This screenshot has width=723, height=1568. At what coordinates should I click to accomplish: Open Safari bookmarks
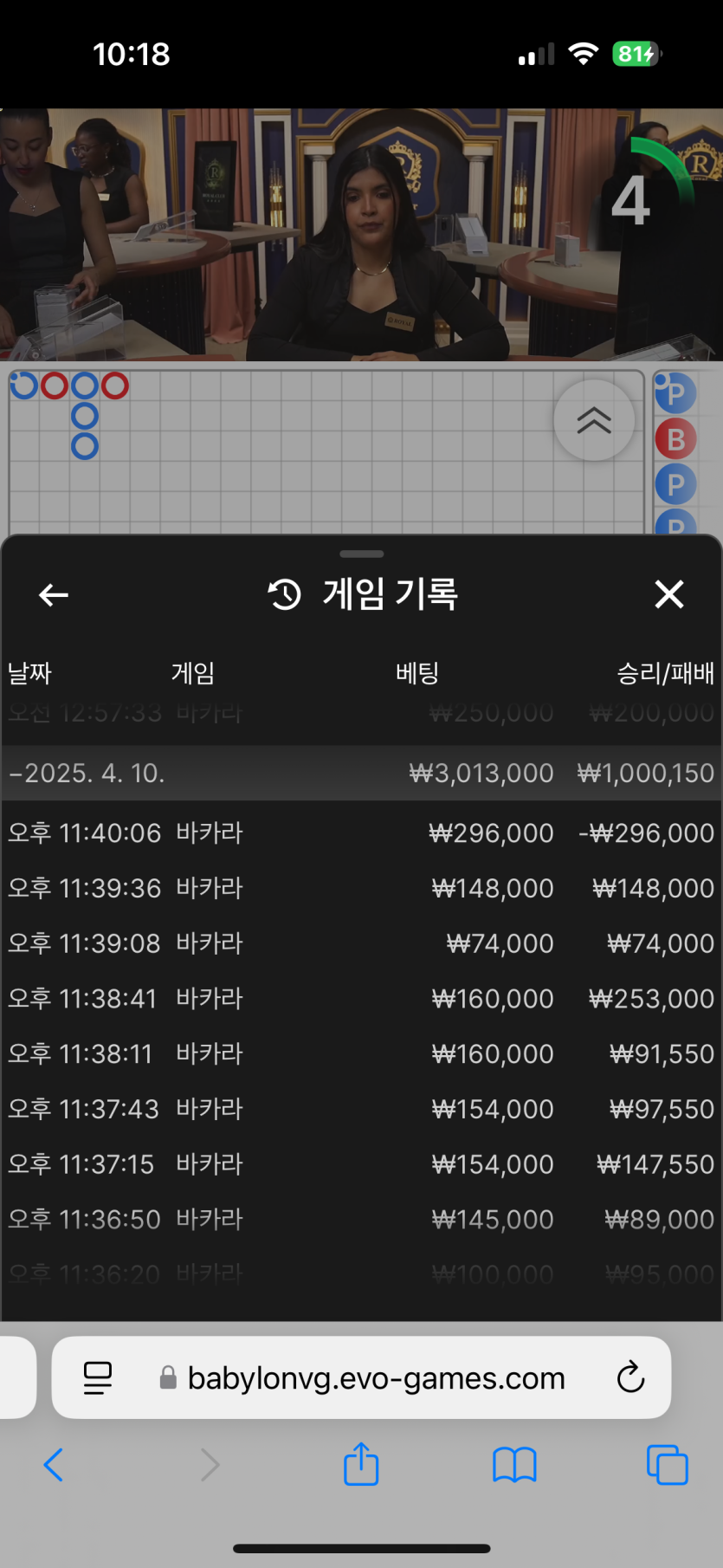[x=514, y=1465]
